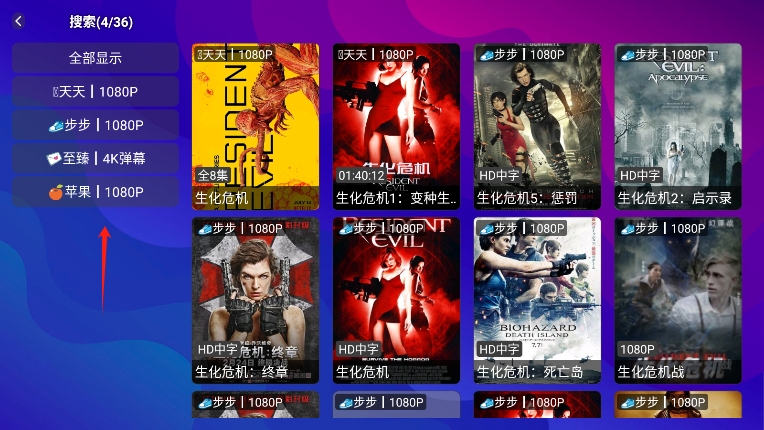Open the HD中字 生化危机 Resident Evil card
The image size is (764, 430).
click(396, 300)
